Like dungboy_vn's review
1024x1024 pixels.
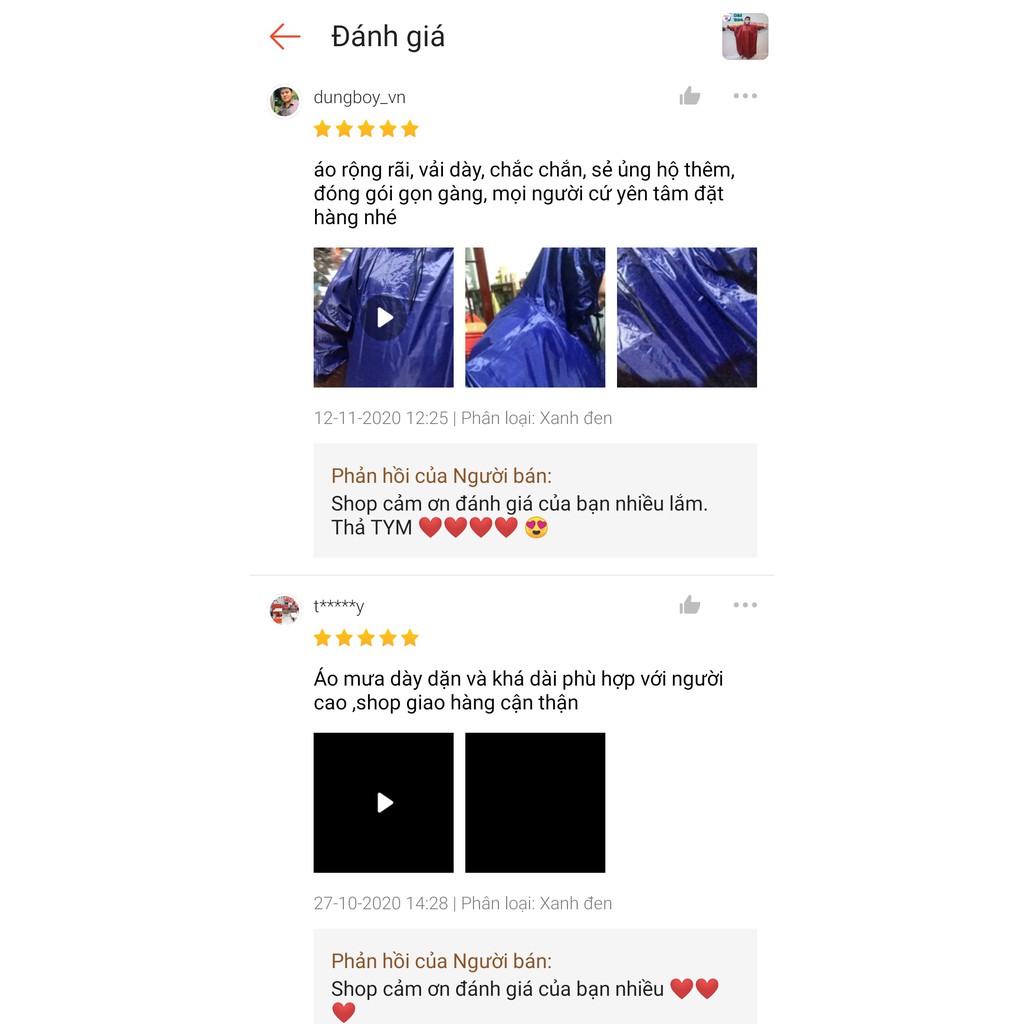point(690,96)
